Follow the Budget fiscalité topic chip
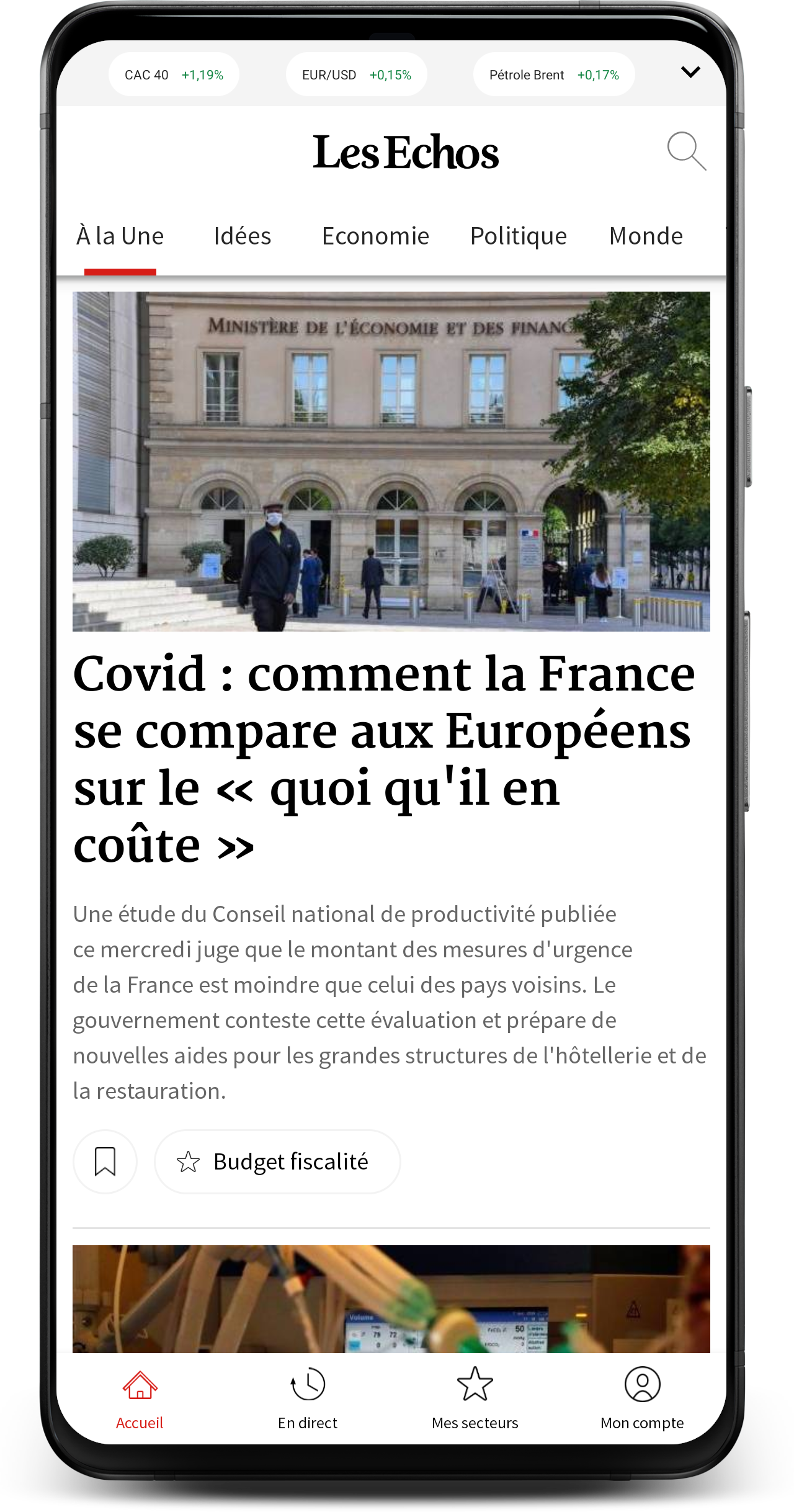 (277, 1161)
